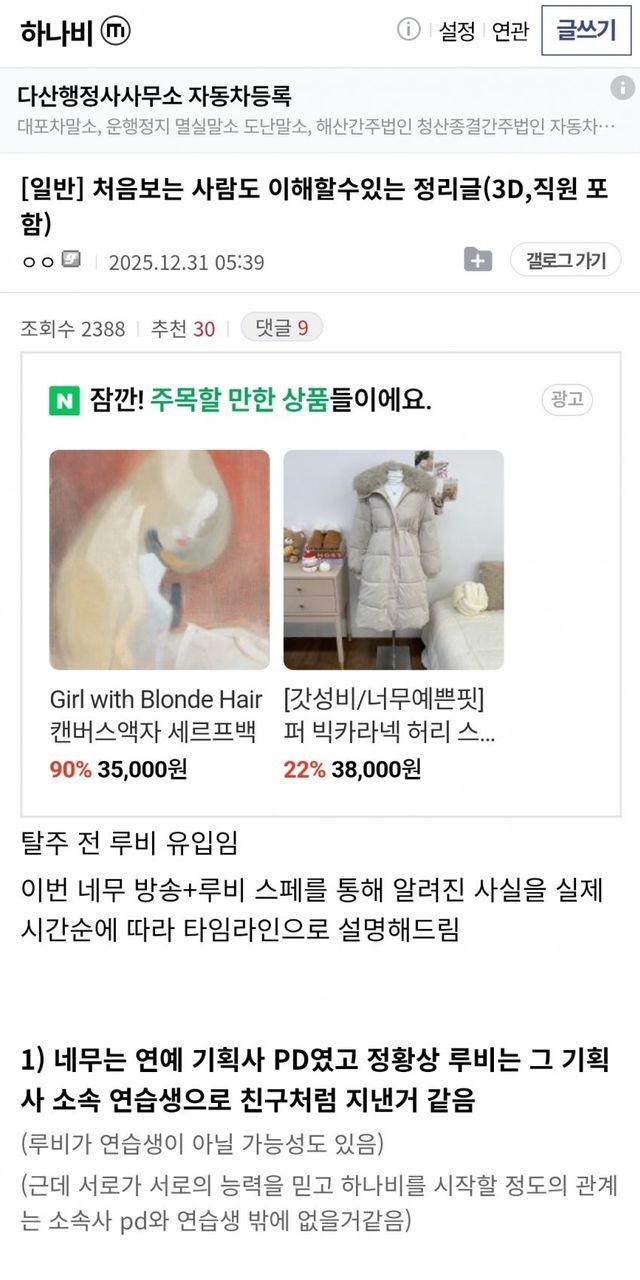The width and height of the screenshot is (640, 1280).
Task: Open the 연관 related galleries link
Action: [510, 32]
